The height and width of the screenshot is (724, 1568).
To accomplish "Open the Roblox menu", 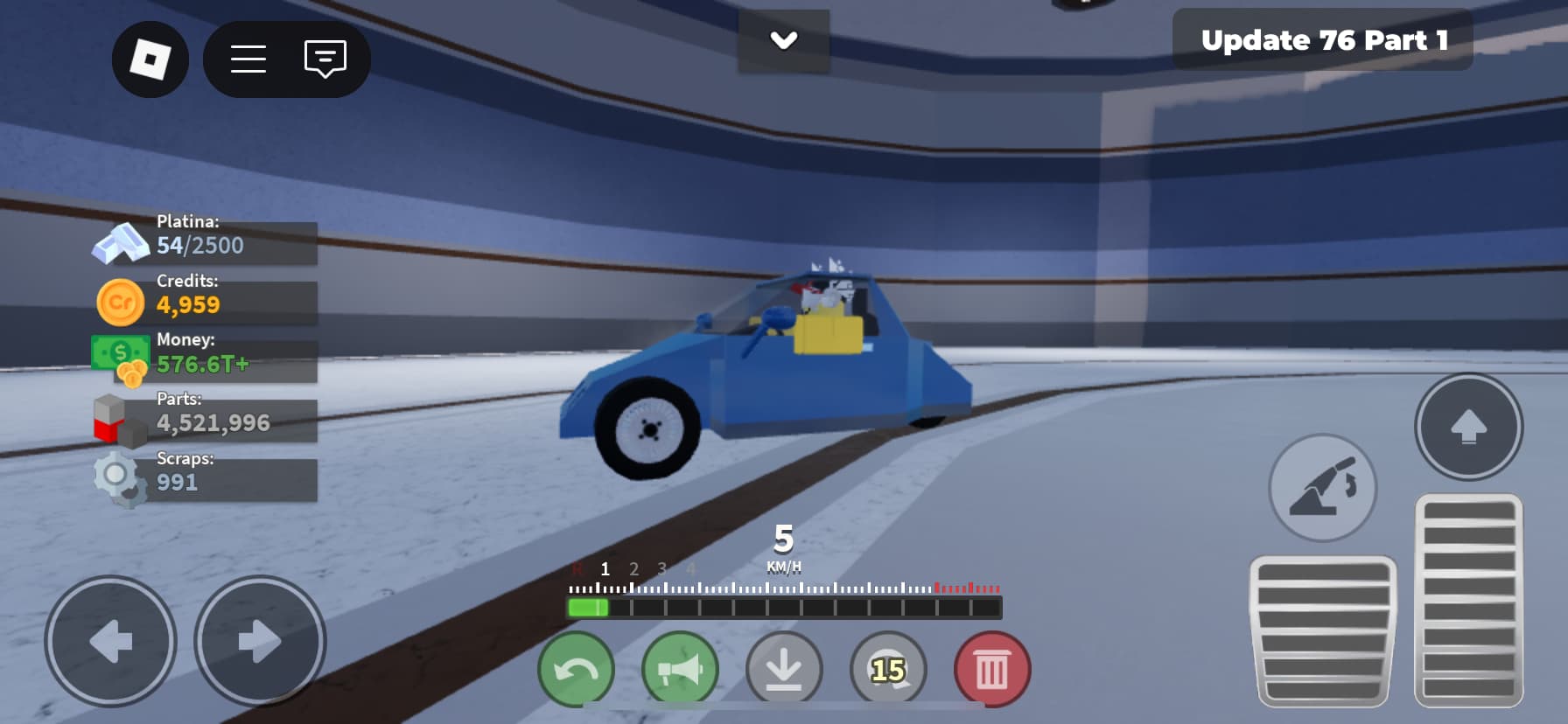I will [x=150, y=59].
